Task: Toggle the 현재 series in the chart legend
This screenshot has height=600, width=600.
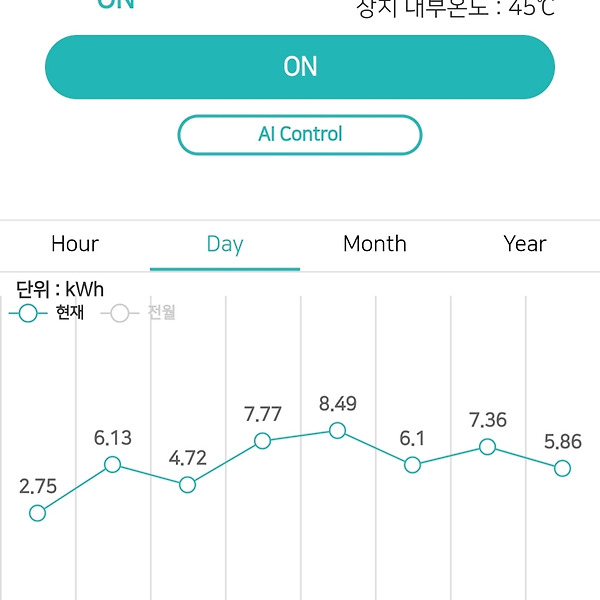Action: coord(48,313)
